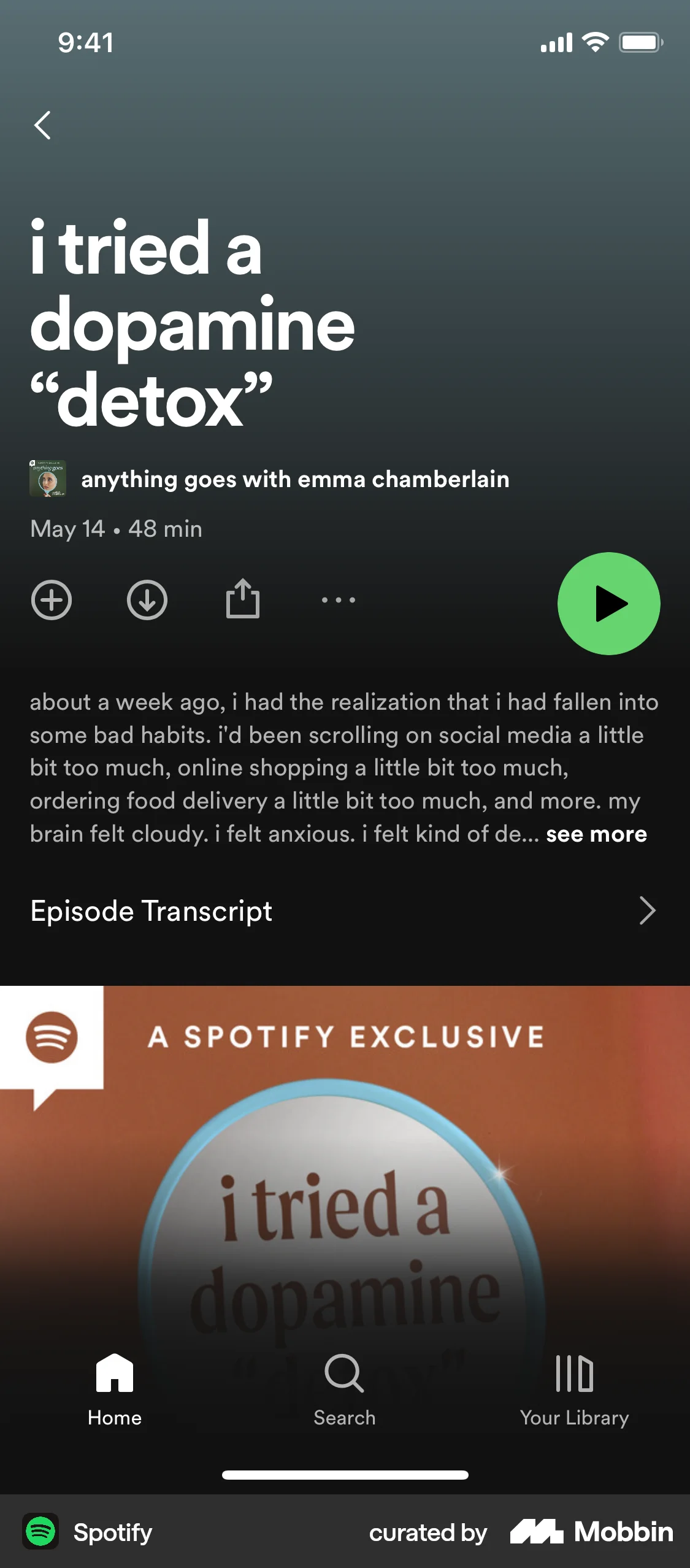Toggle playback with the green play button
This screenshot has height=1568, width=690.
click(x=608, y=603)
